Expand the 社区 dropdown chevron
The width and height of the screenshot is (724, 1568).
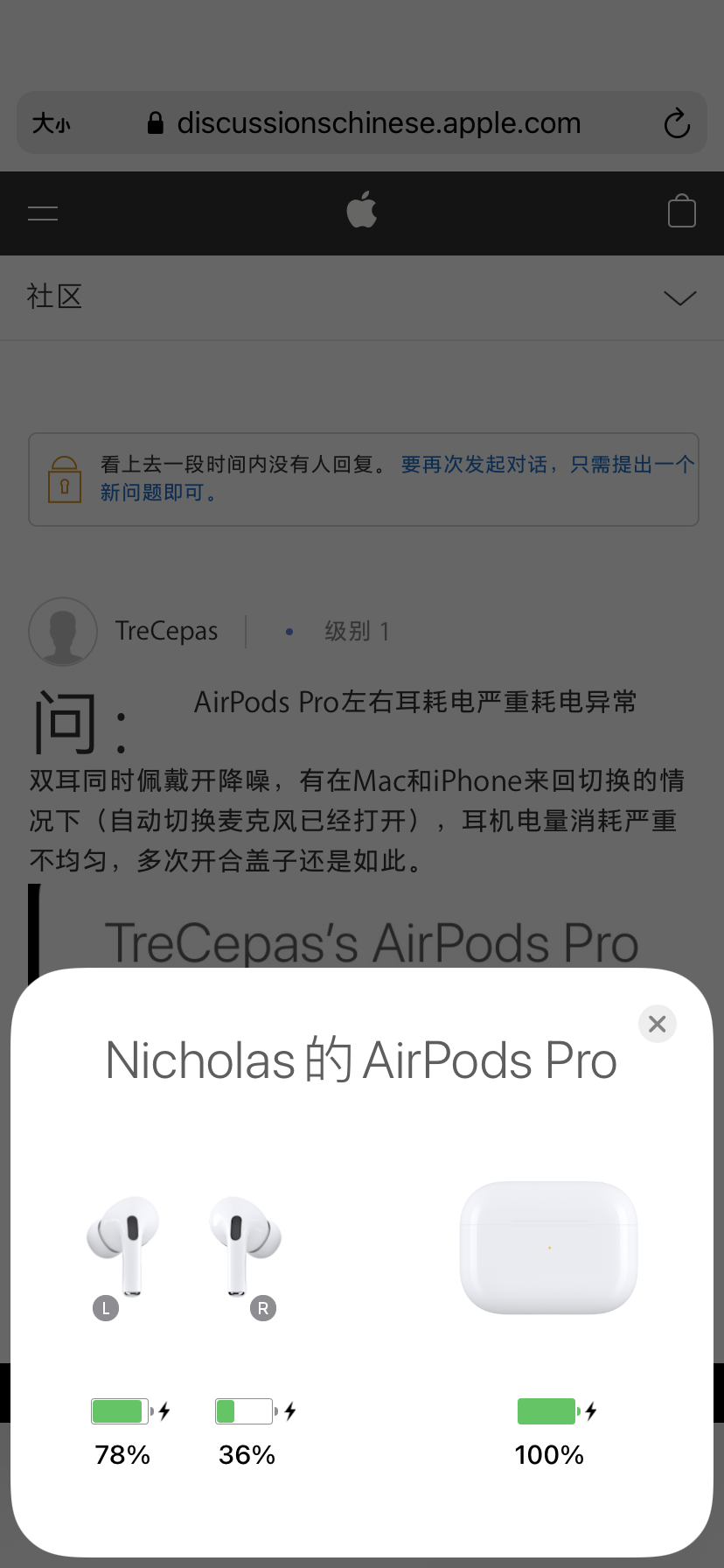point(679,298)
